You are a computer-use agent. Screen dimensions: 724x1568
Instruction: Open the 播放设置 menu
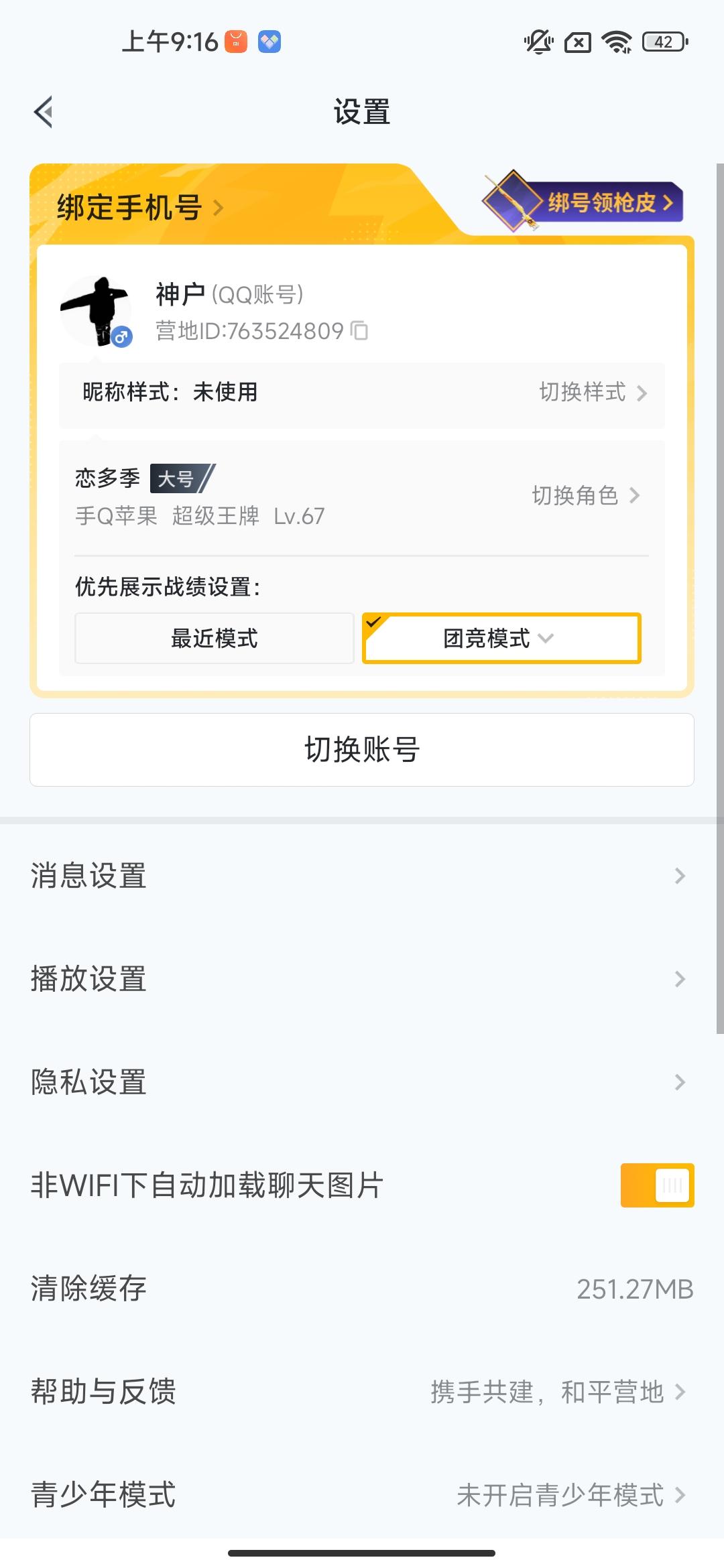click(x=362, y=978)
